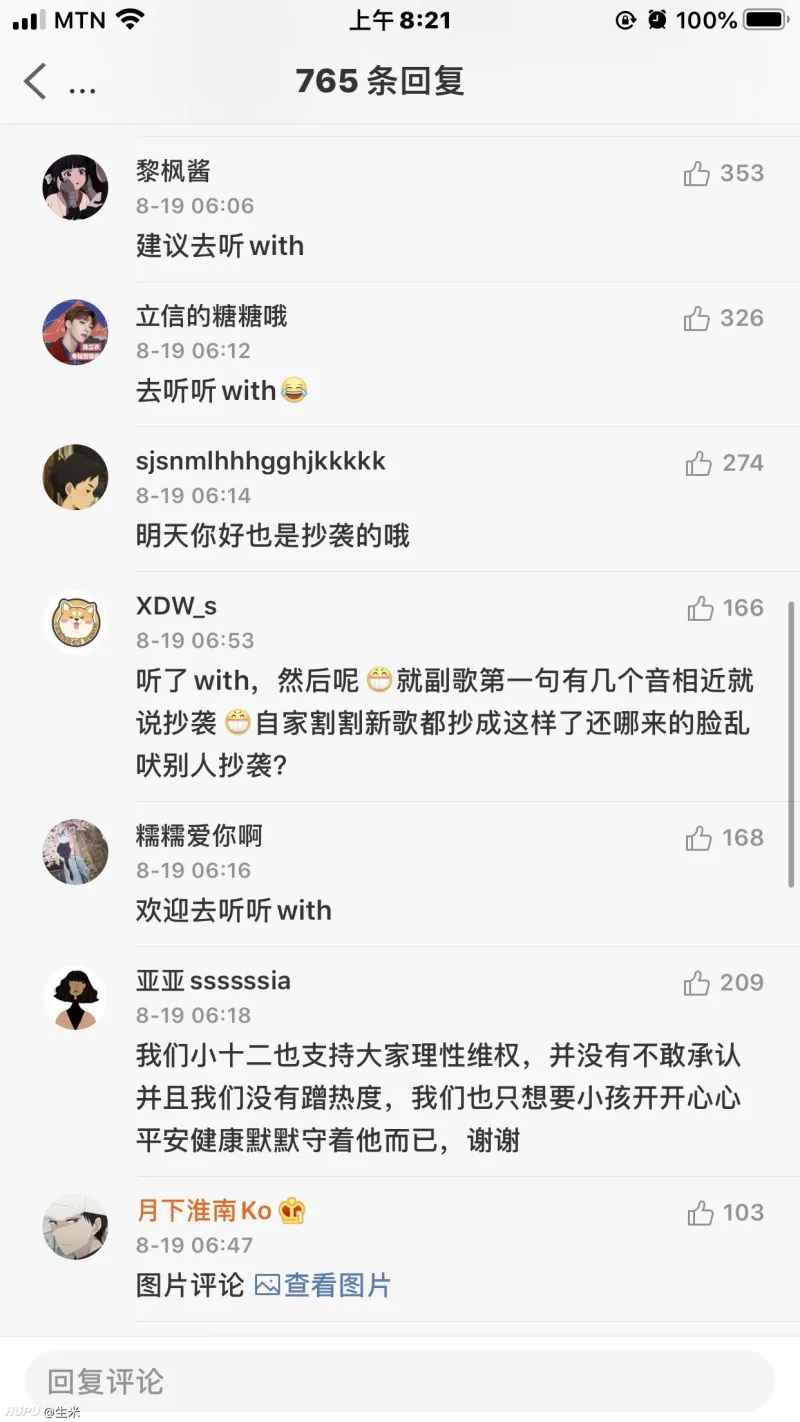Image resolution: width=800 pixels, height=1422 pixels.
Task: Like 亚亚sssssssia's comment
Action: 698,984
